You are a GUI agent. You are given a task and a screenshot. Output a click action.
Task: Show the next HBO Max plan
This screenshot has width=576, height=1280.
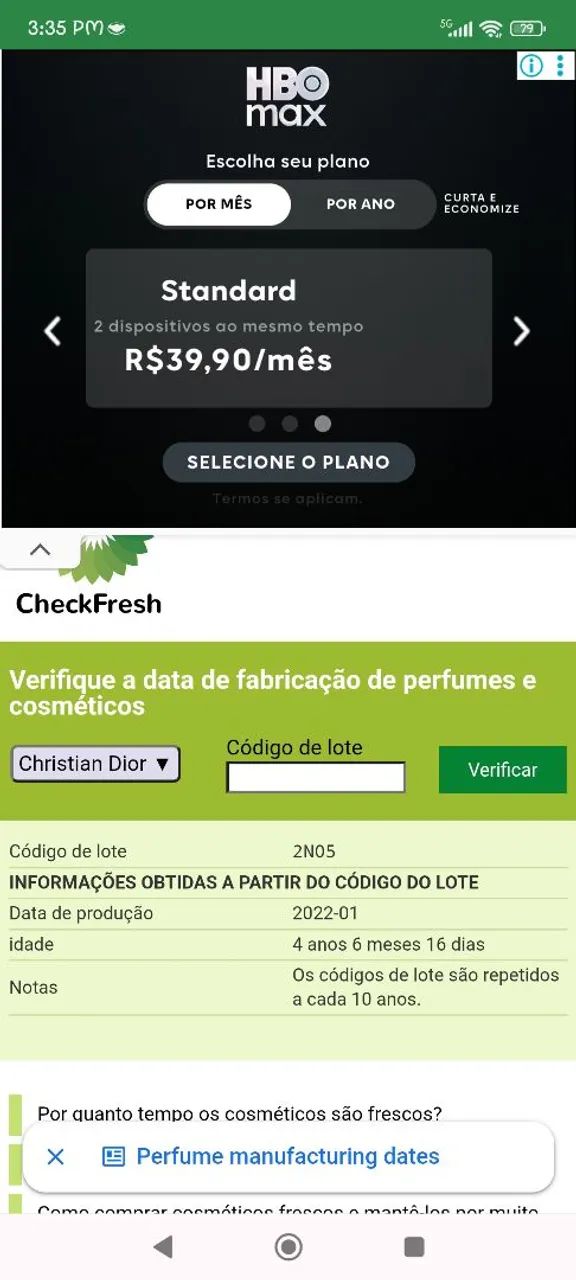[521, 331]
